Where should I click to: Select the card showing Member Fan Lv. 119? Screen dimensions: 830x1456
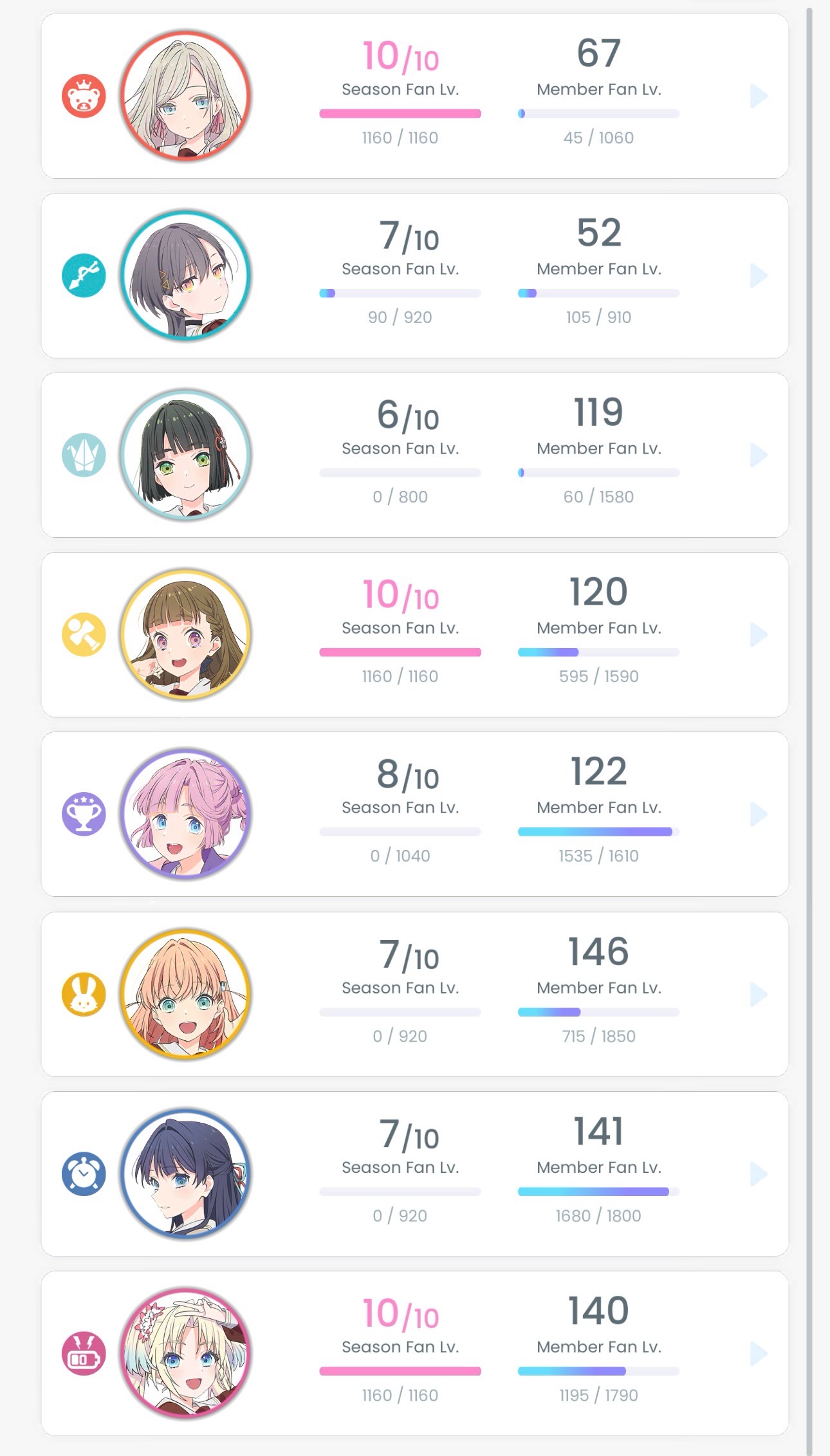point(415,455)
